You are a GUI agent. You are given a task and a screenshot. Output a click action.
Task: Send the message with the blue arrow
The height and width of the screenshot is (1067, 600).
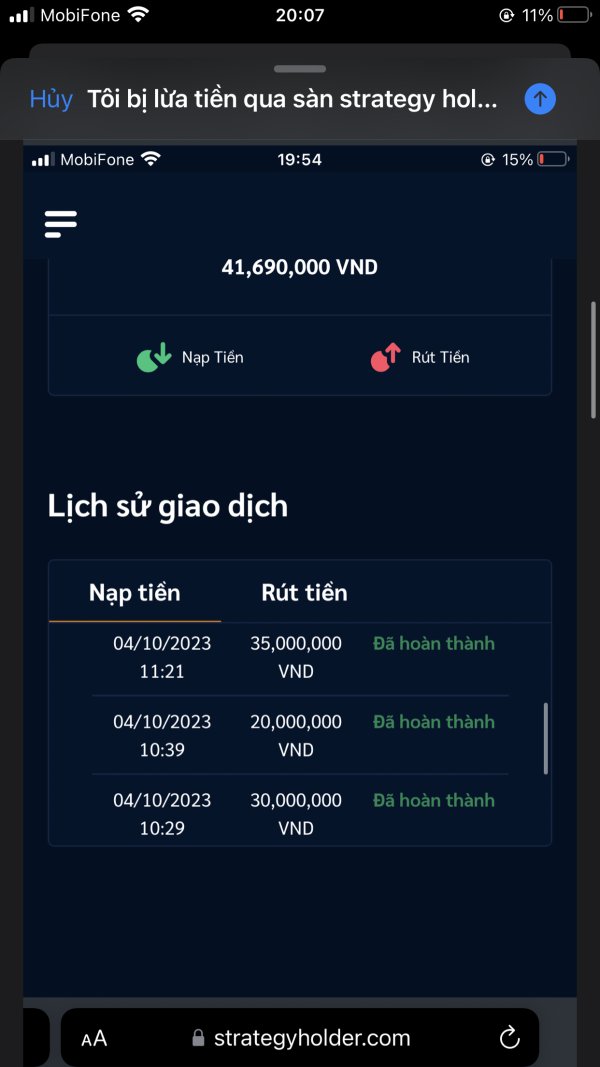tap(540, 99)
